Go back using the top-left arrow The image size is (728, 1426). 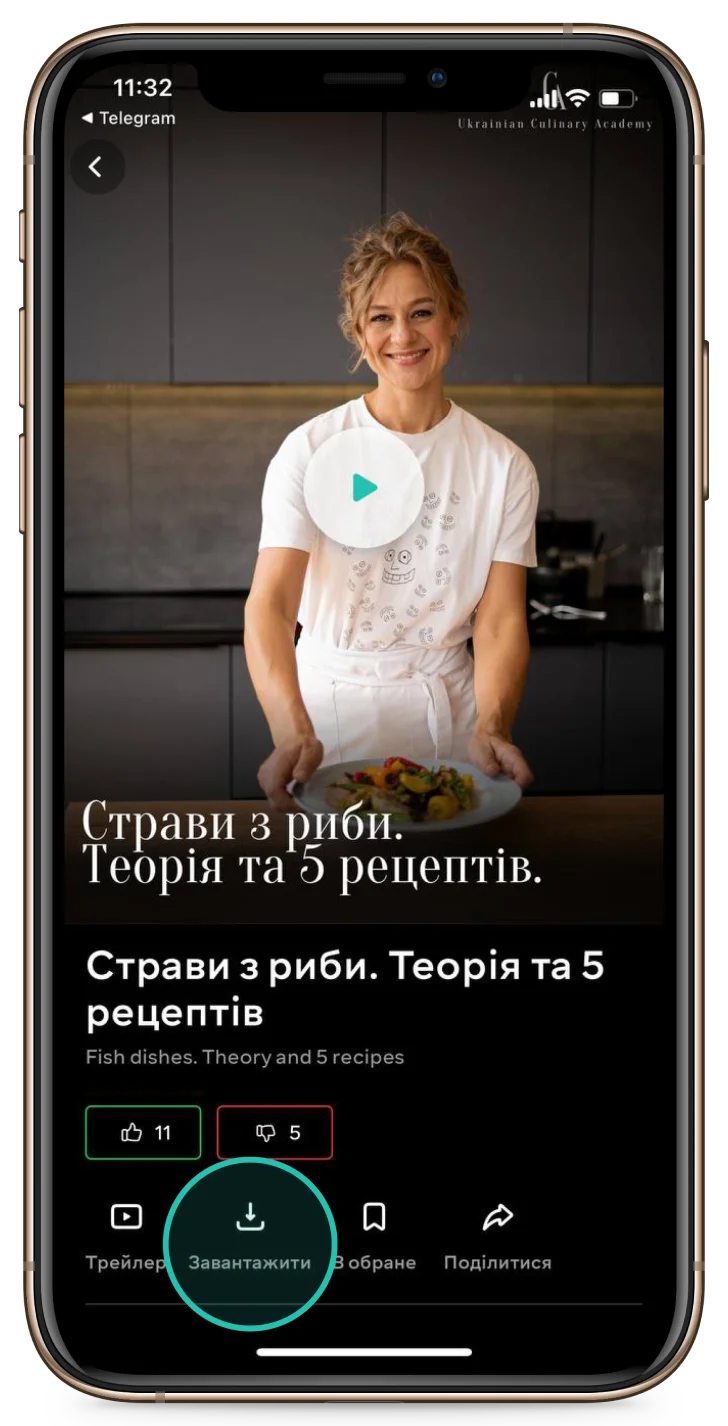(97, 167)
